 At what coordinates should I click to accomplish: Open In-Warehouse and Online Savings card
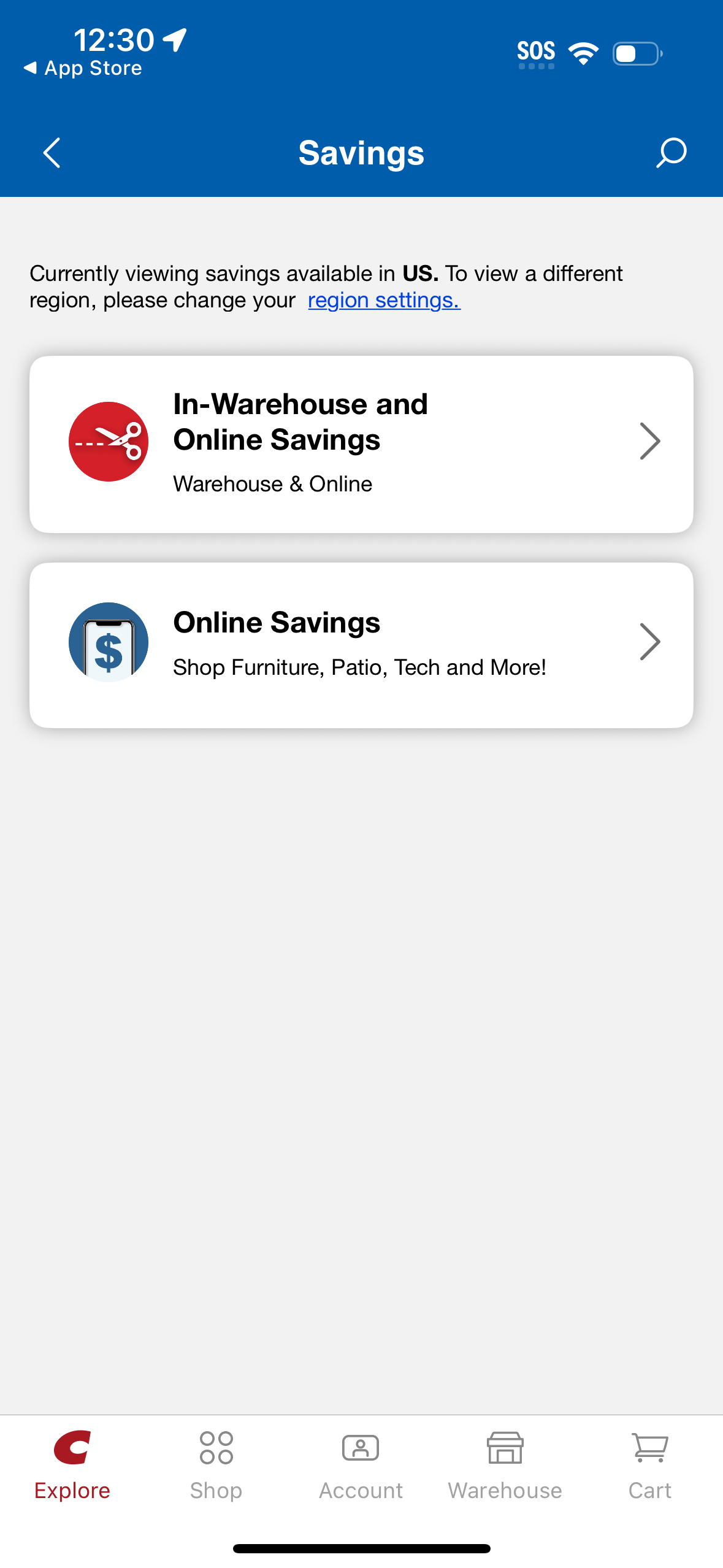coord(361,441)
